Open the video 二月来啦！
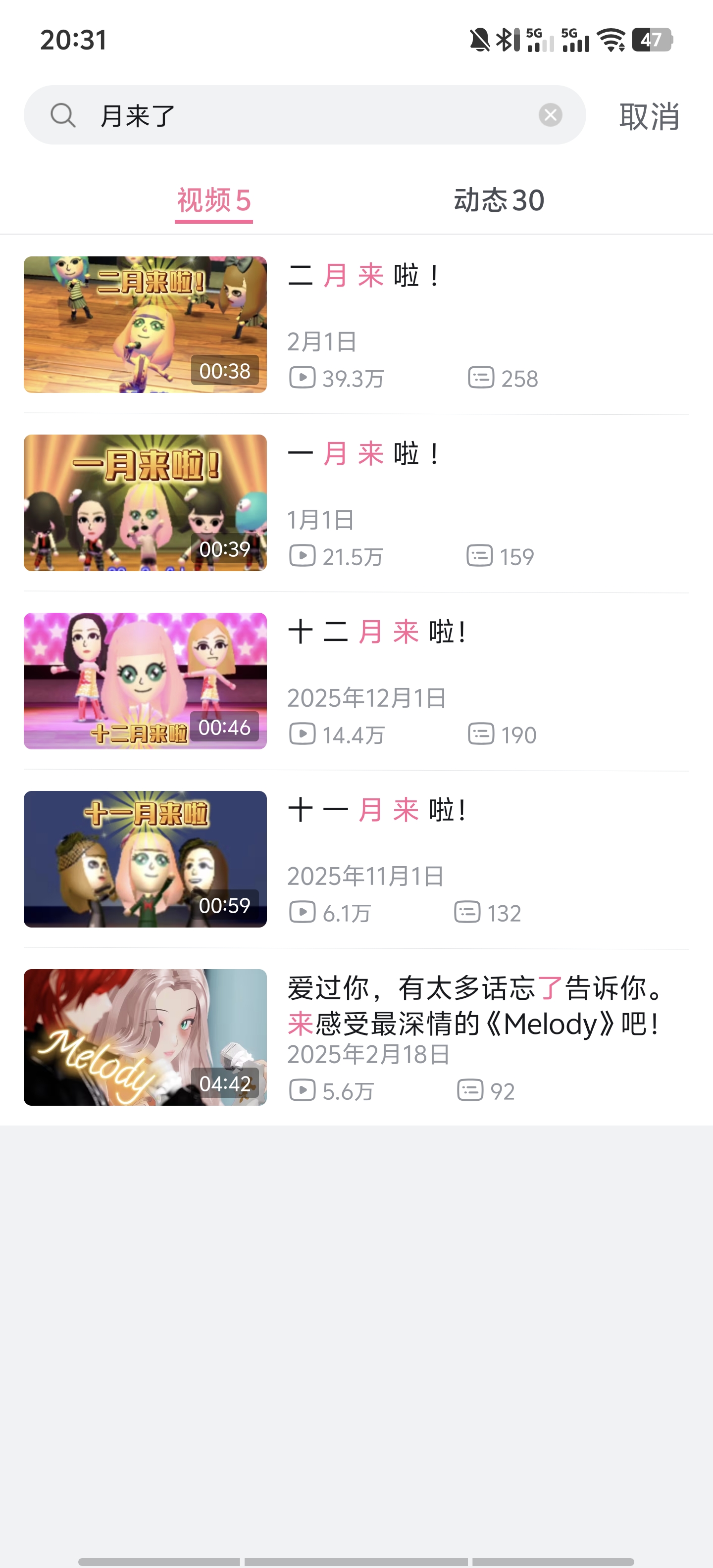The image size is (713, 1568). 356,324
